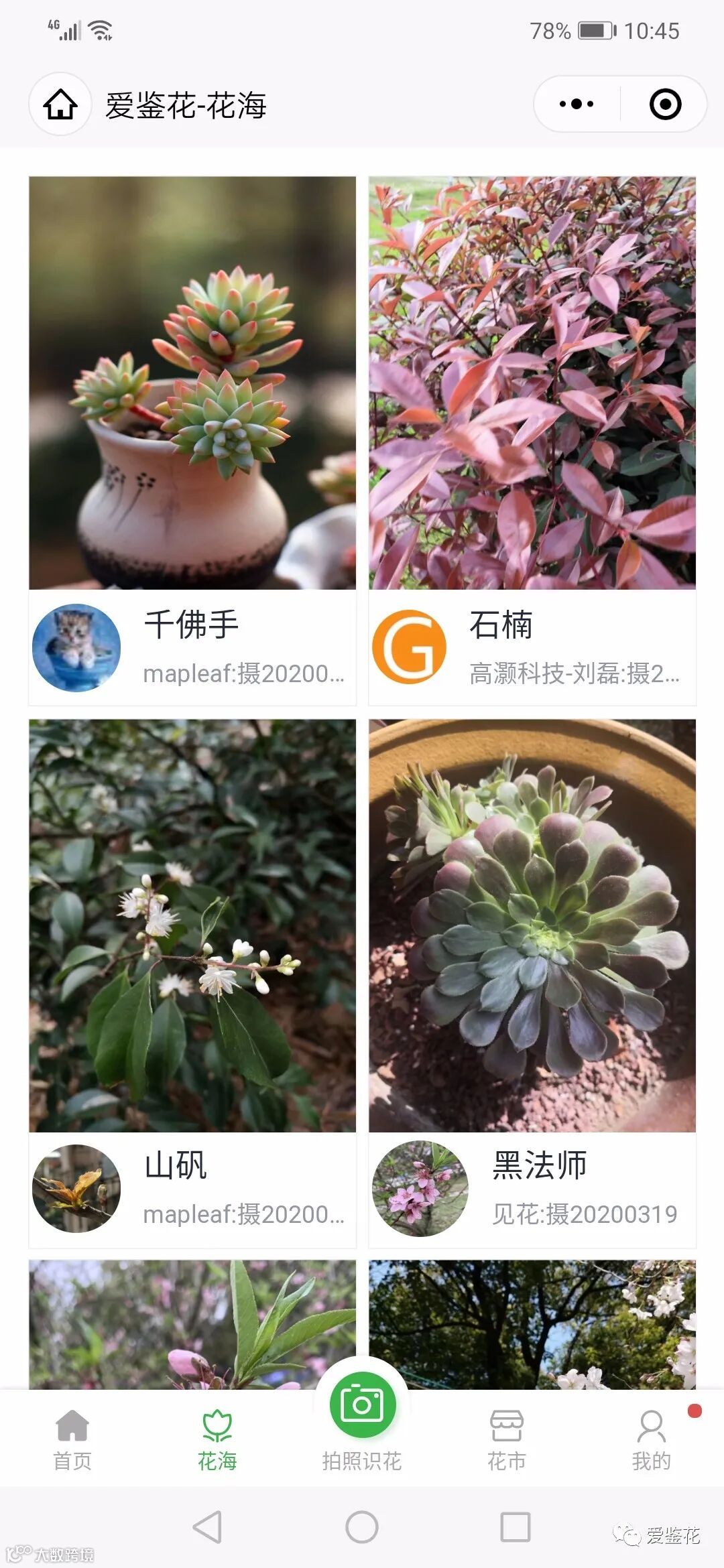Launch 拍照识花 camera button
This screenshot has width=724, height=1568.
coord(362,1405)
